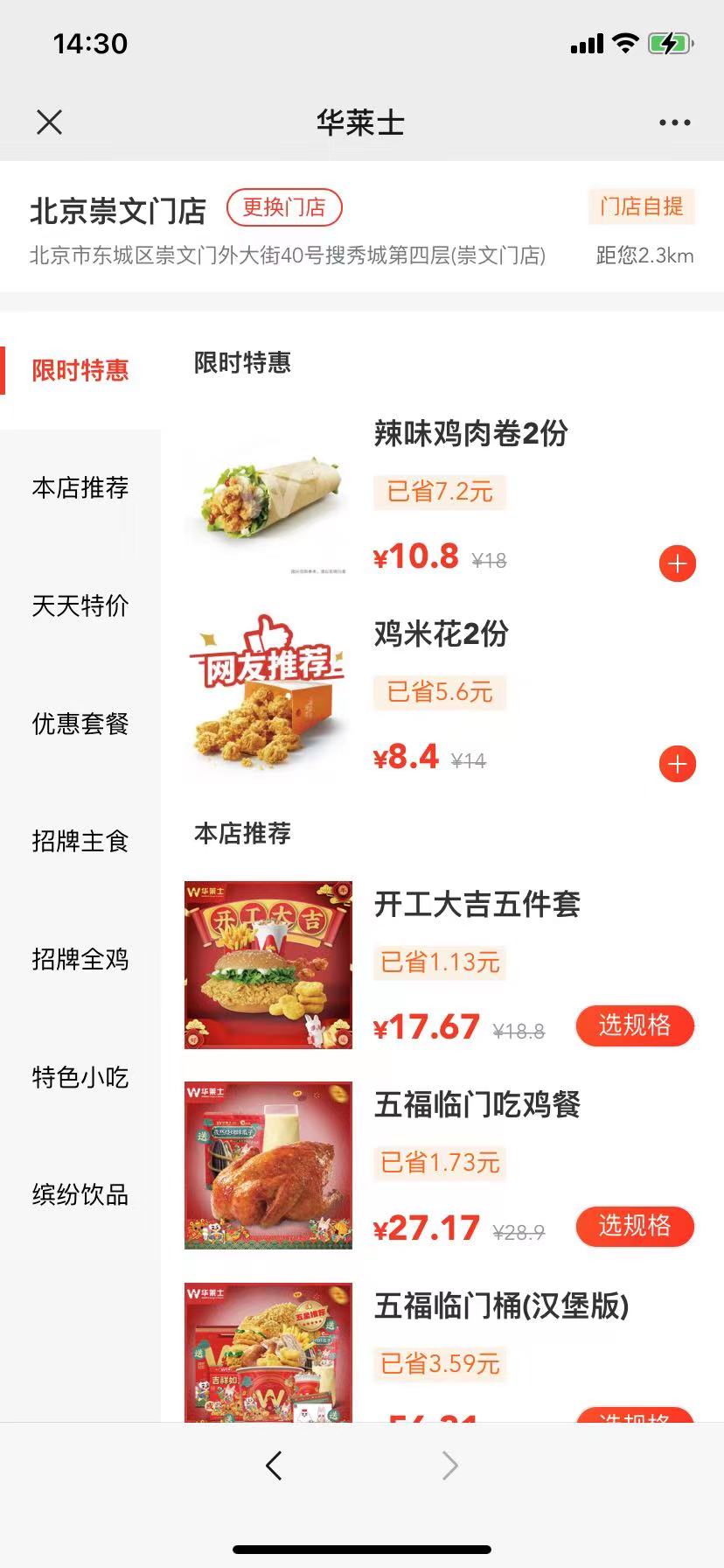This screenshot has width=724, height=1568.
Task: Choose specs for 开工大吉五件套
Action: [634, 1025]
